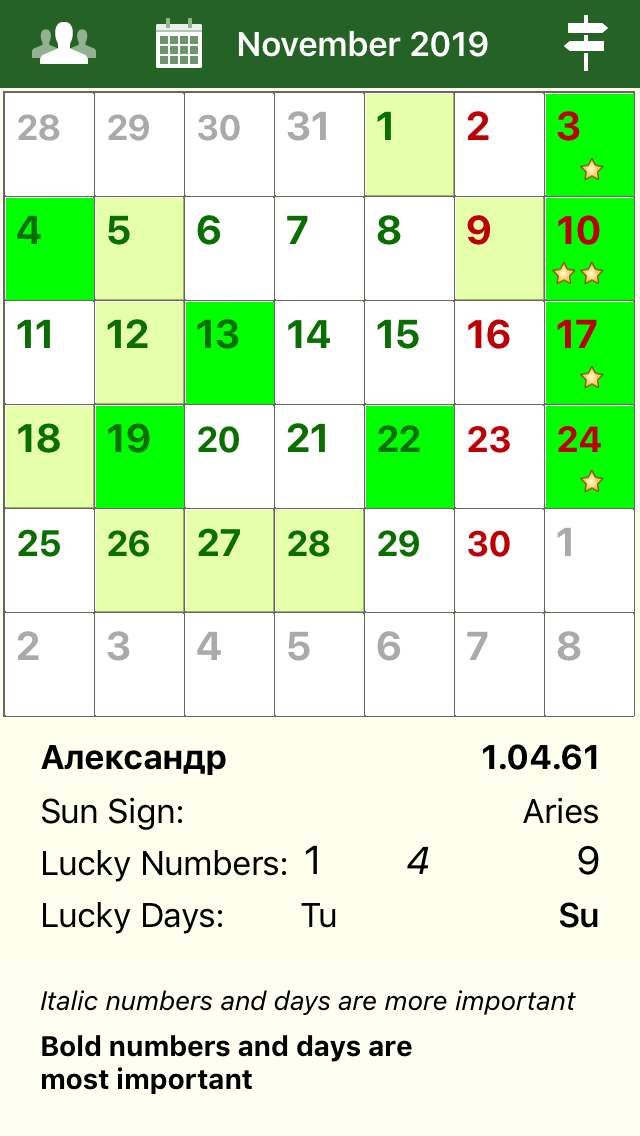This screenshot has height=1136, width=640.
Task: Open the people profiles icon
Action: pyautogui.click(x=64, y=44)
